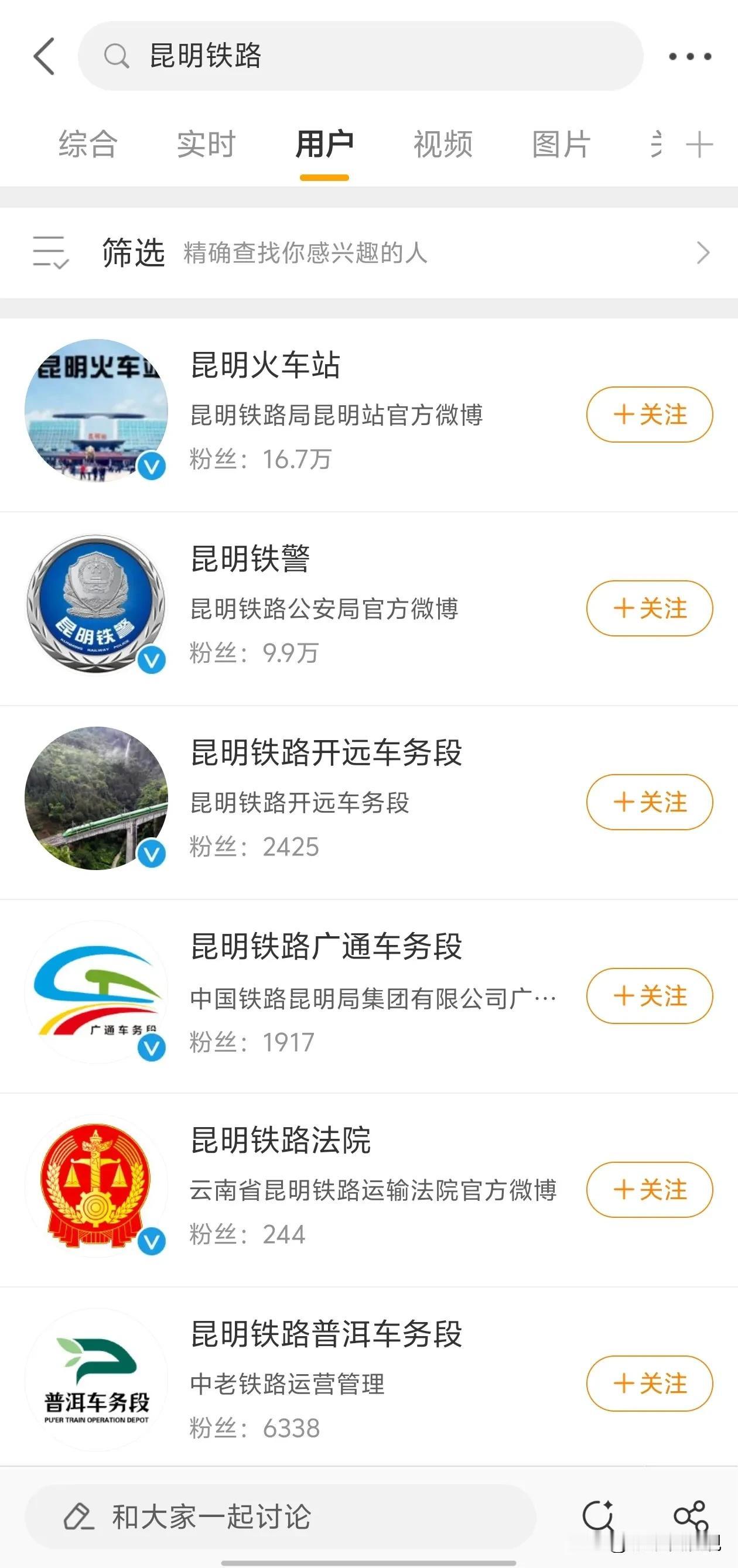Add a tab with the plus icon

(699, 145)
